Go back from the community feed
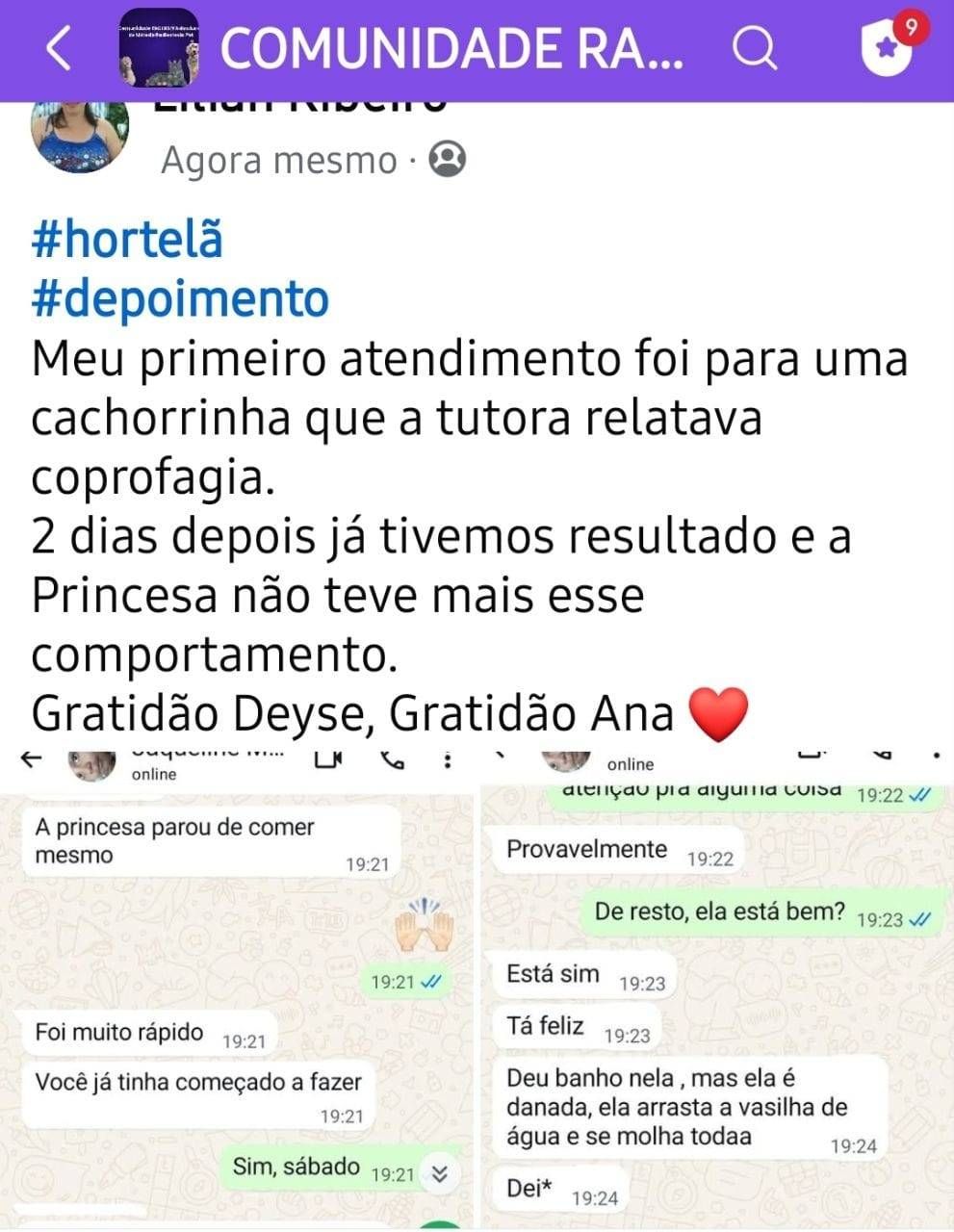 59,48
